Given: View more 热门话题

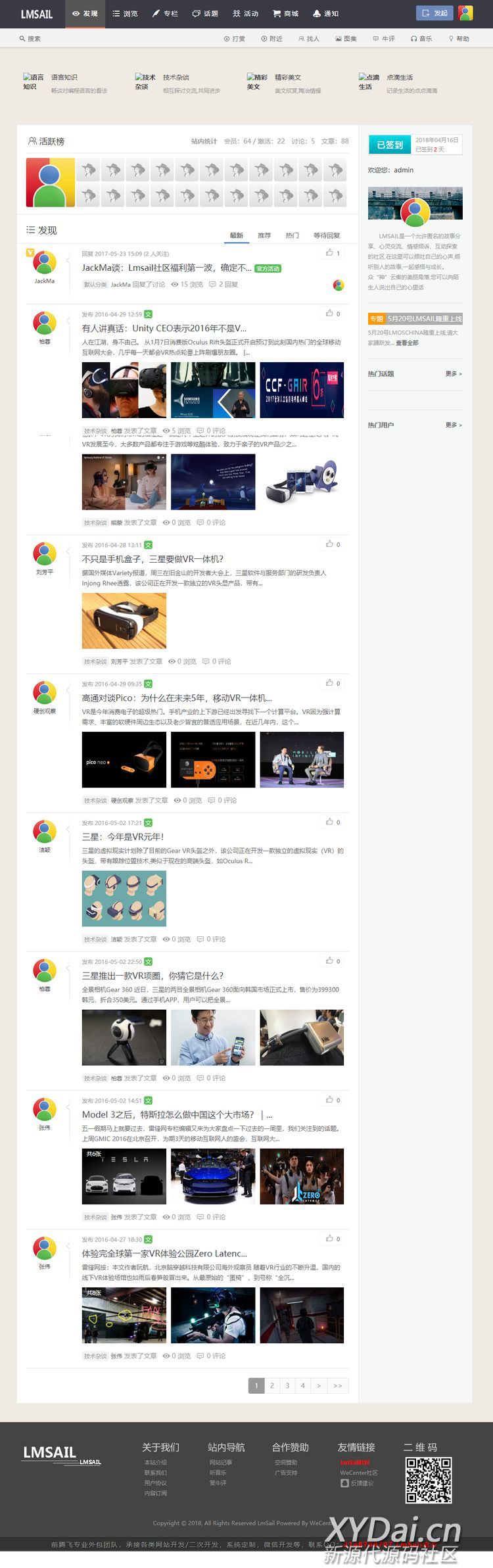Looking at the screenshot, I should point(454,373).
